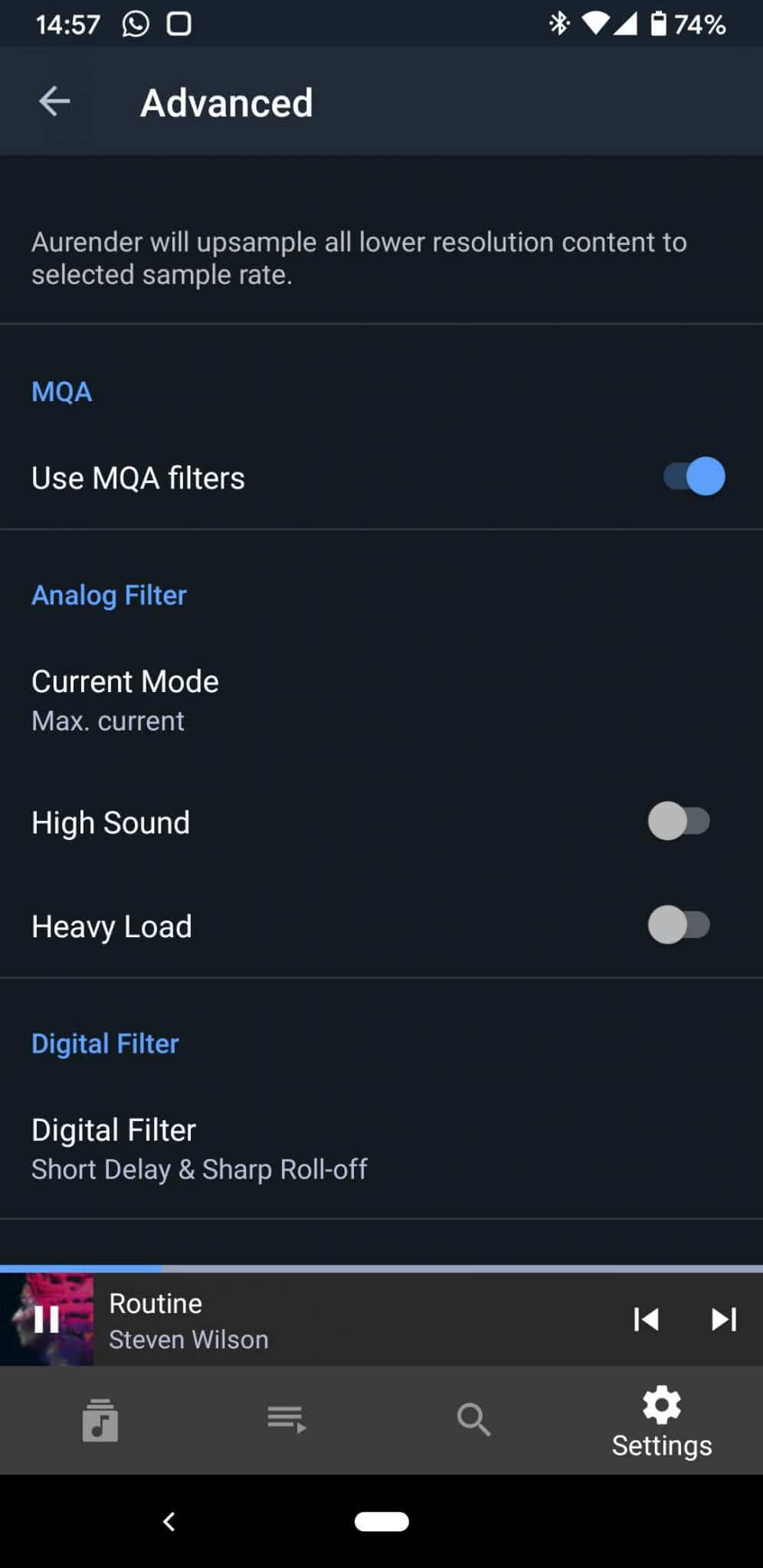Open Digital Filter options
Viewport: 763px width, 1568px height.
click(381, 1148)
